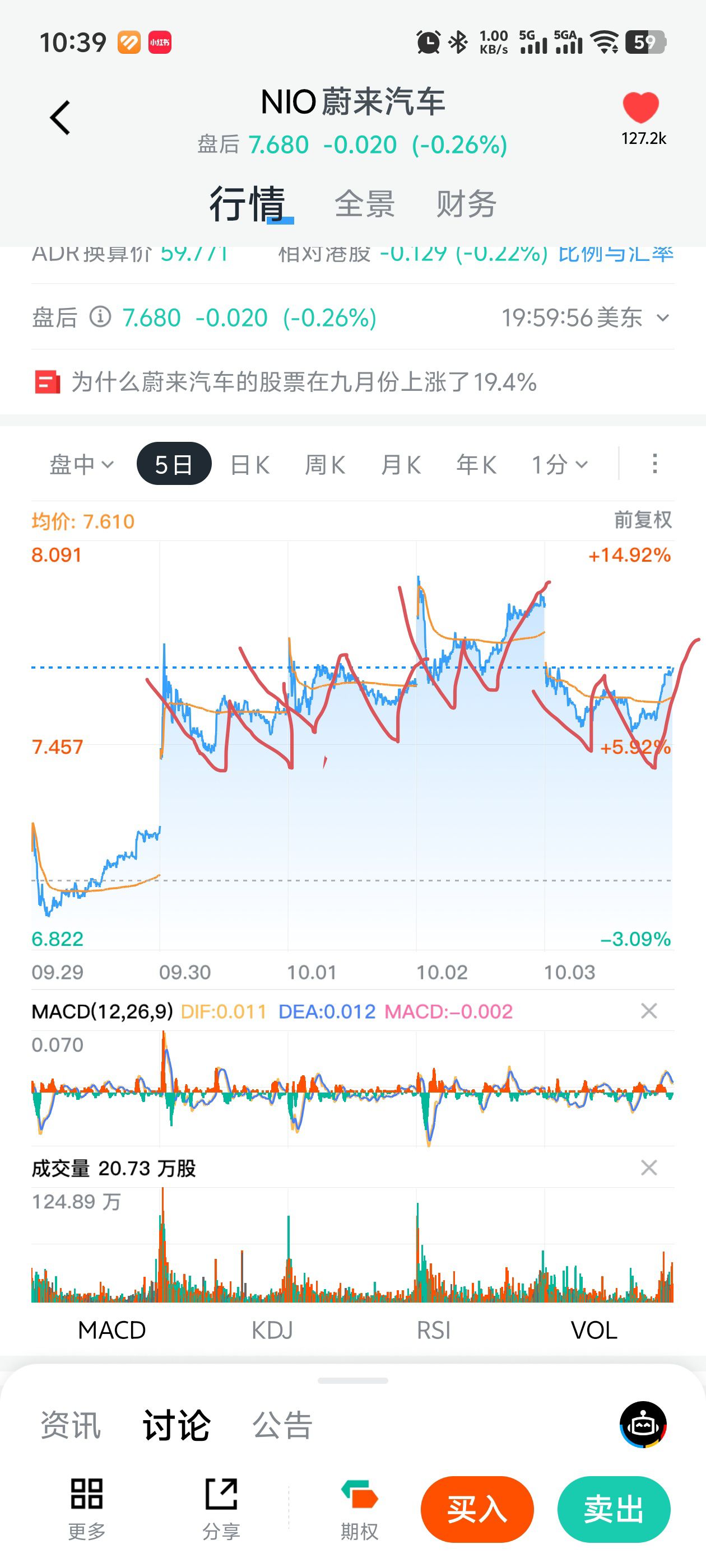Switch indicator to RSI

[x=433, y=1330]
